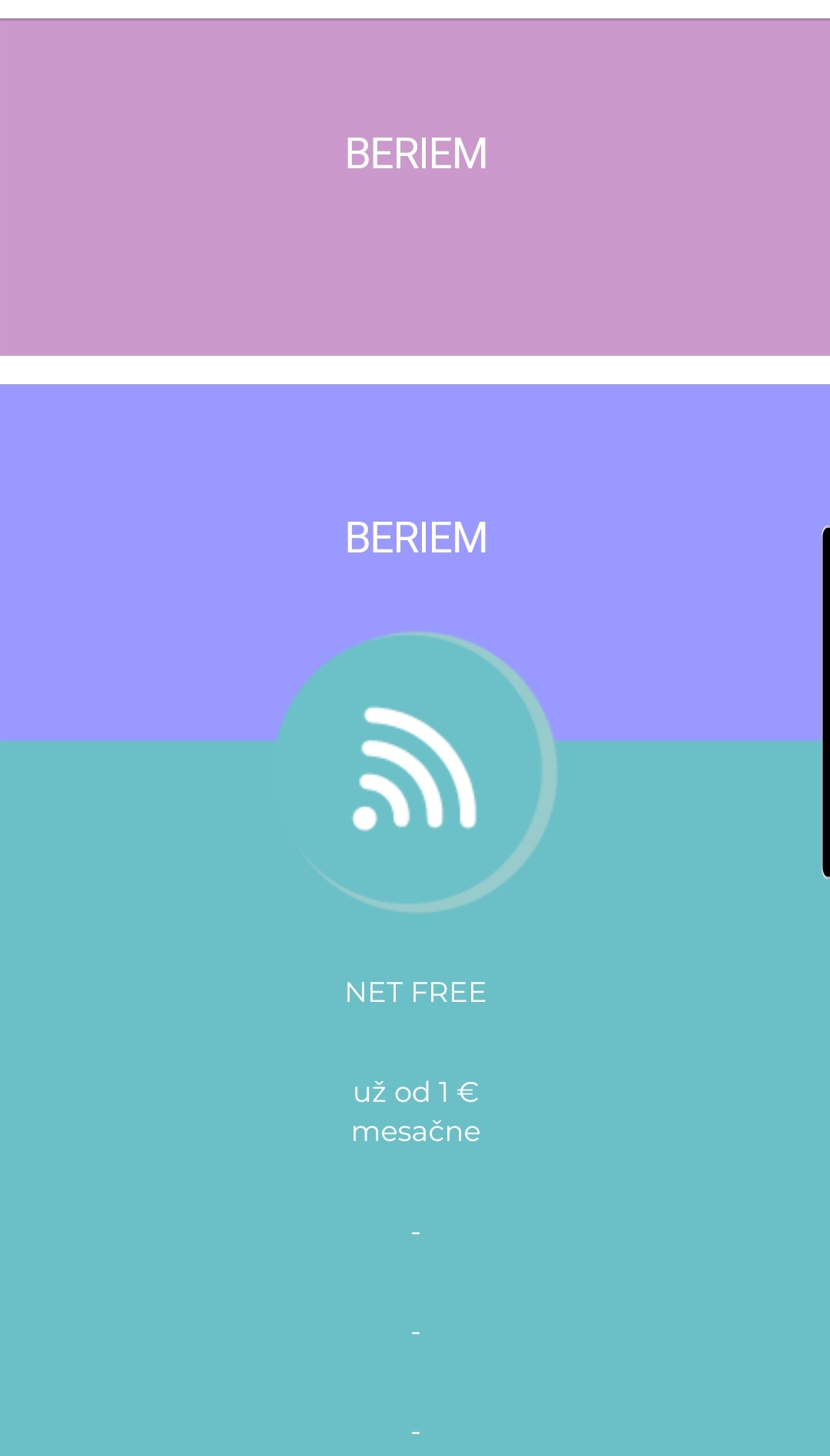Select BERIEM on the violet panel
The width and height of the screenshot is (830, 1456).
click(x=416, y=538)
